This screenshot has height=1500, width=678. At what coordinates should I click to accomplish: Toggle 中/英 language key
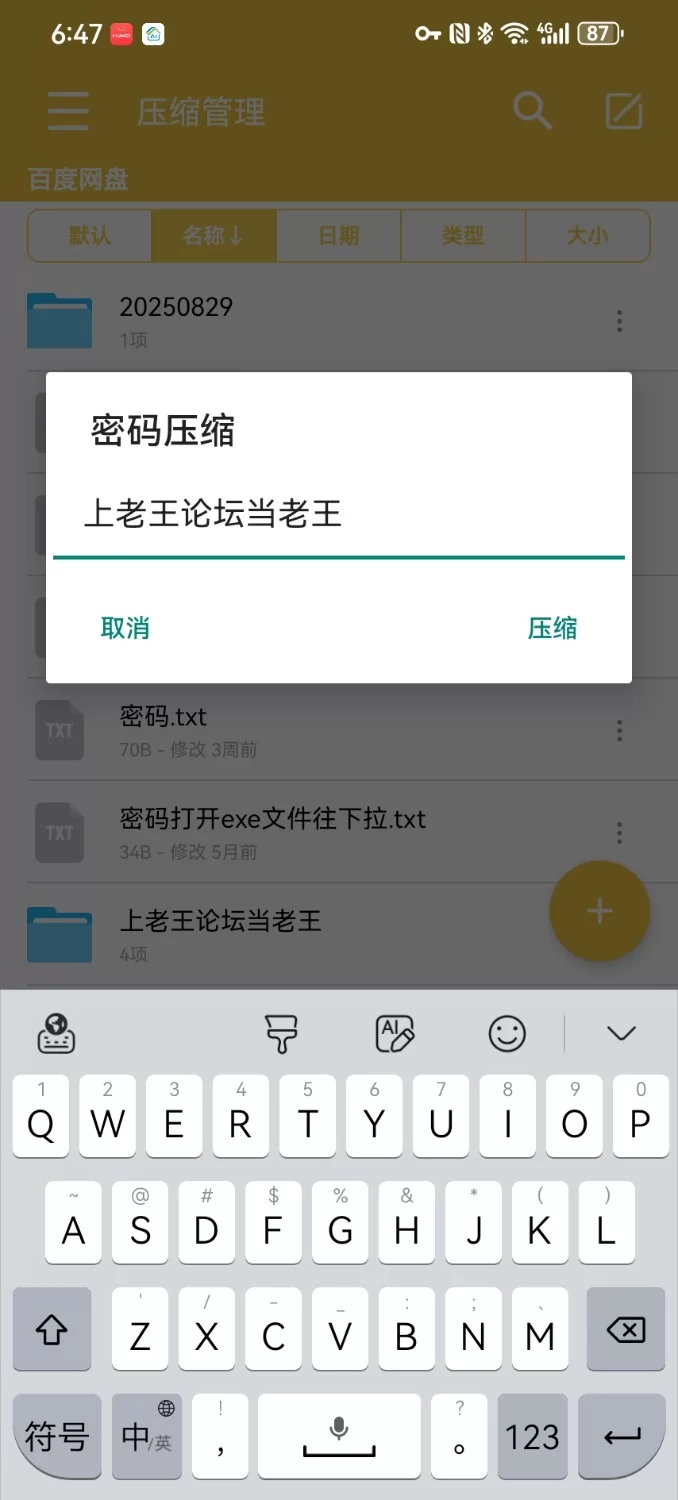pos(147,1437)
